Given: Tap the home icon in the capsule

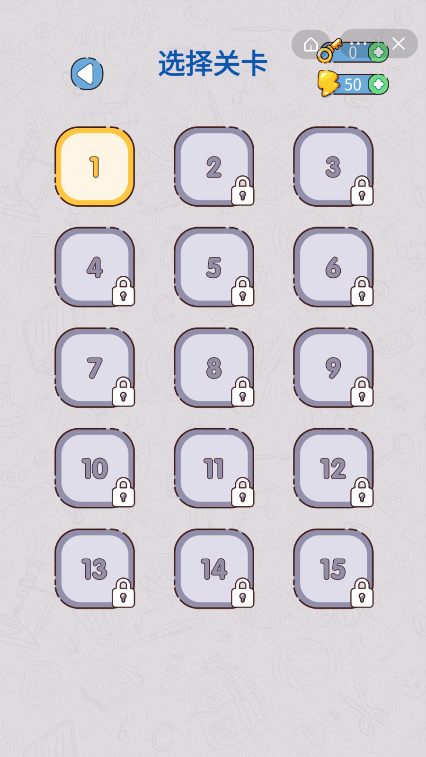Looking at the screenshot, I should coord(311,44).
